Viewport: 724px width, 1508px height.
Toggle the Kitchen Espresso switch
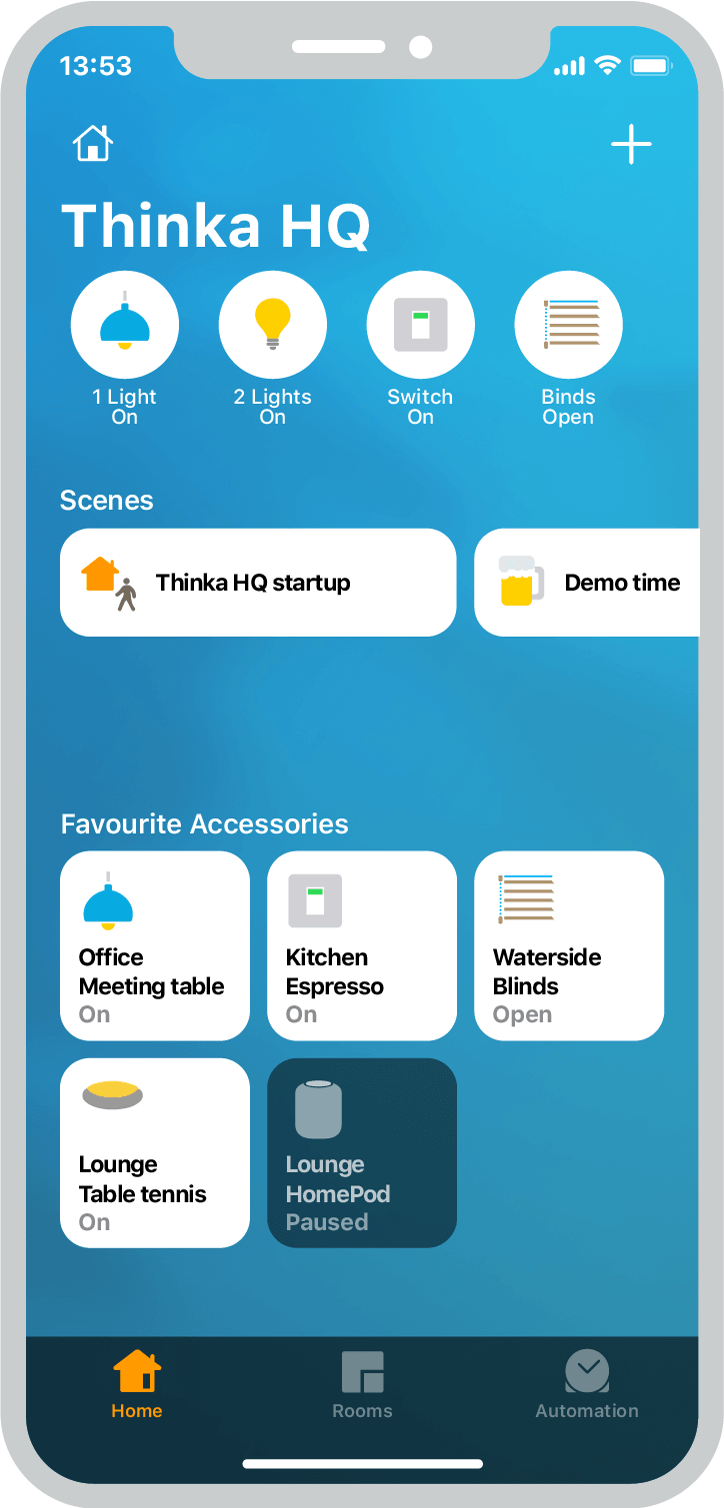[x=362, y=945]
